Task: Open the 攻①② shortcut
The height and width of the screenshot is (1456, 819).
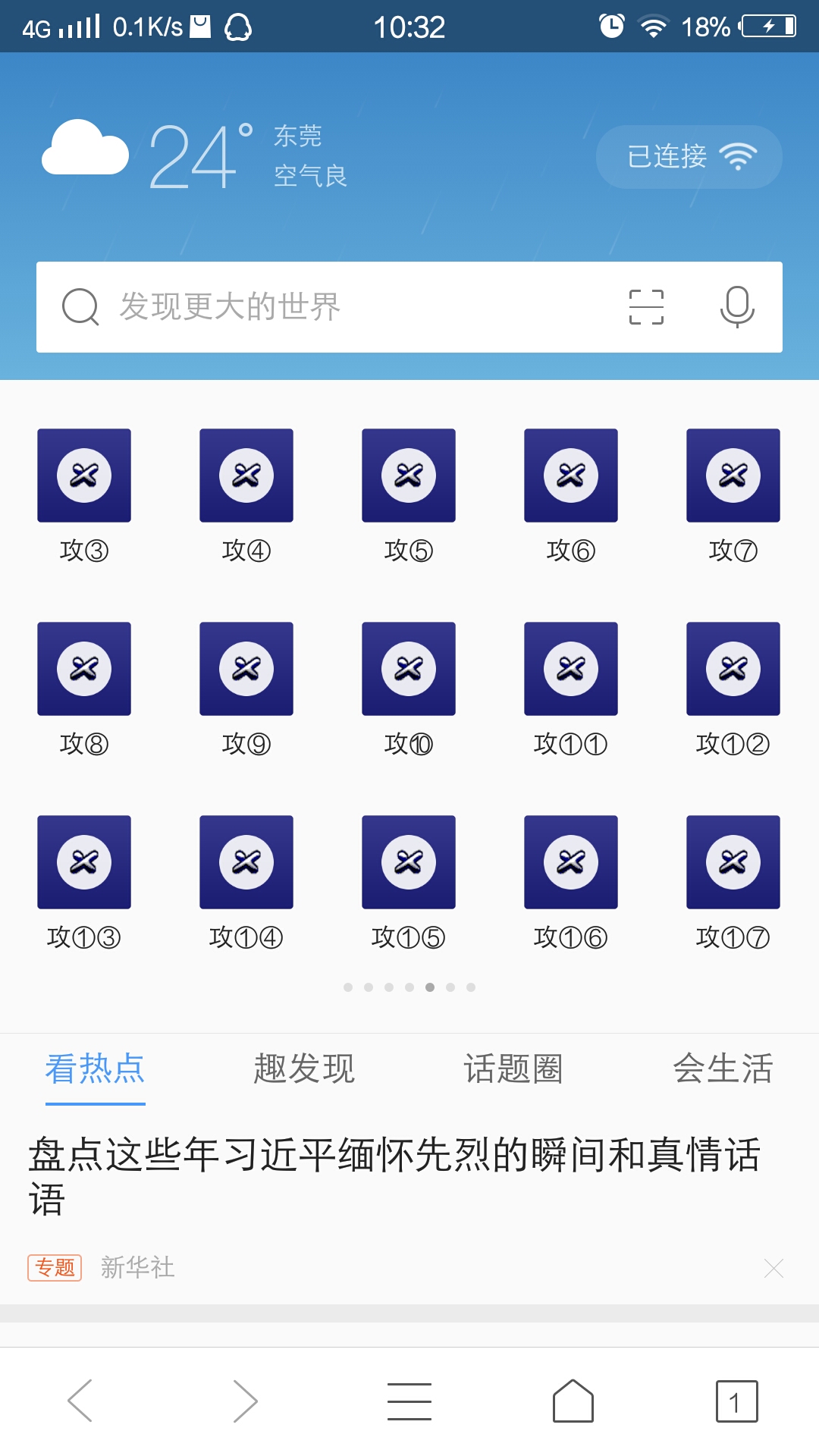Action: click(x=733, y=669)
